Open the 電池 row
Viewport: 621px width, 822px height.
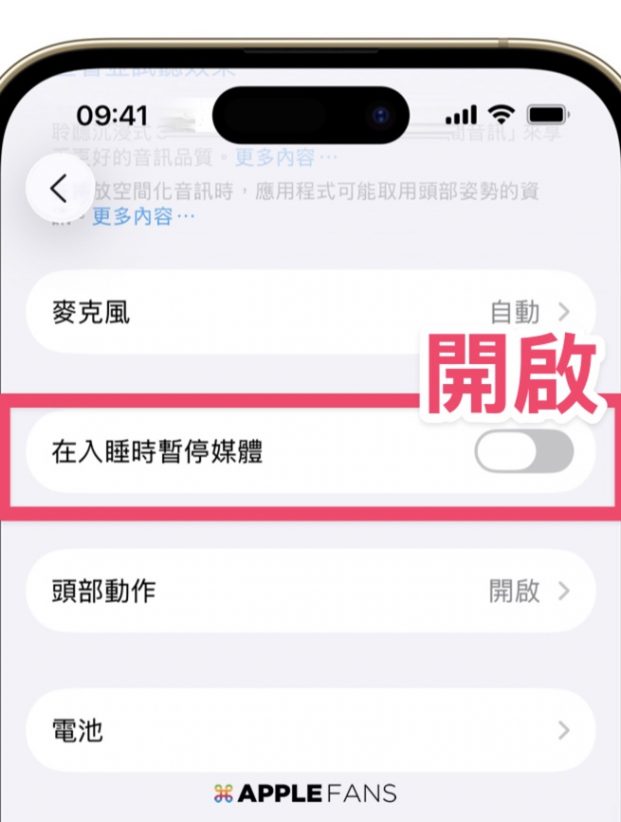(x=310, y=730)
